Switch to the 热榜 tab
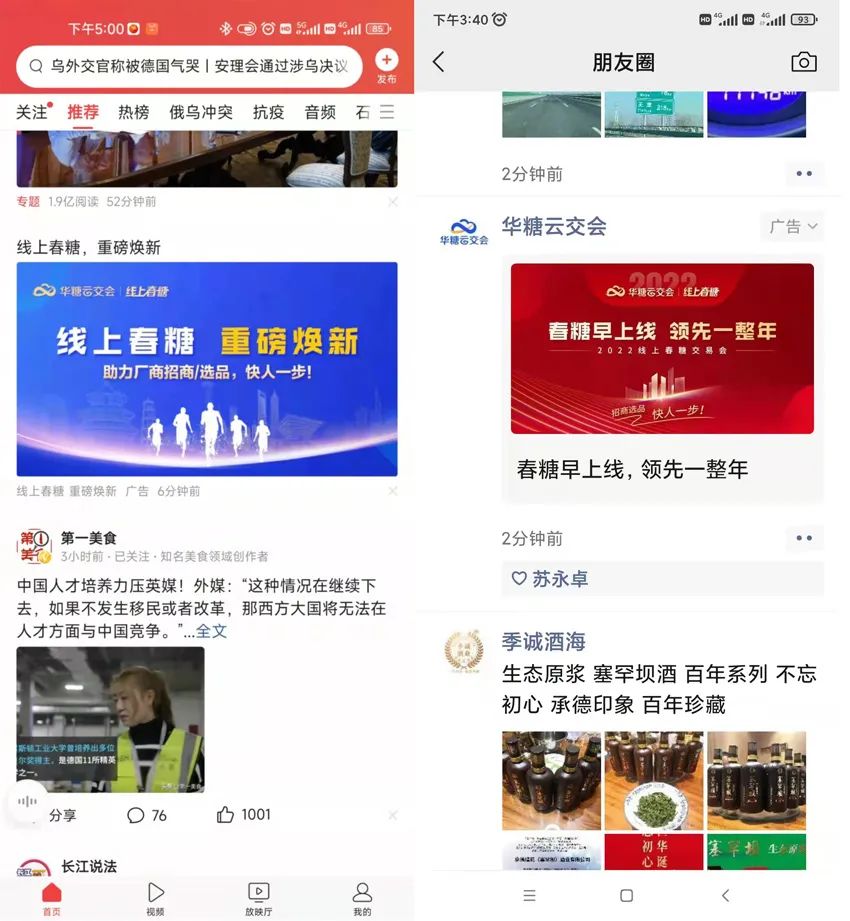 pos(134,112)
